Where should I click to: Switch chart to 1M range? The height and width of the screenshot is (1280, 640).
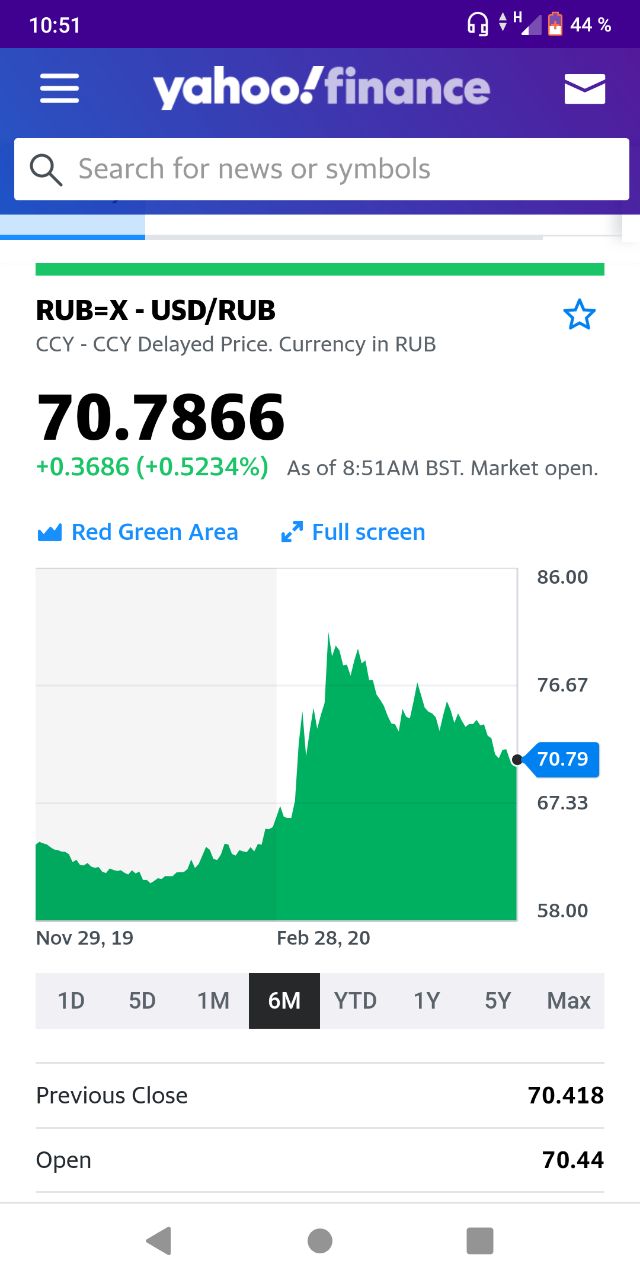(213, 1001)
